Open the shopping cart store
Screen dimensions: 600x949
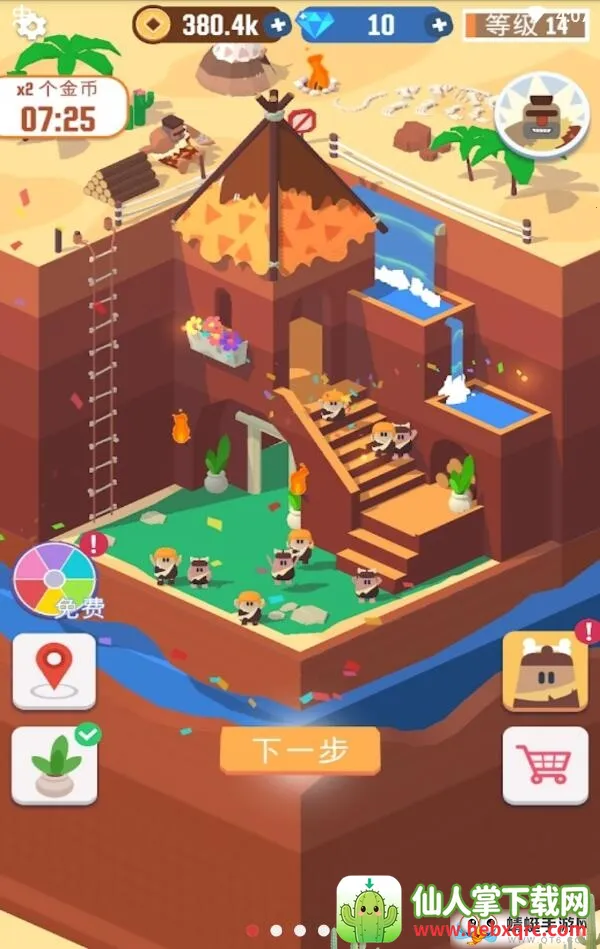(x=545, y=766)
